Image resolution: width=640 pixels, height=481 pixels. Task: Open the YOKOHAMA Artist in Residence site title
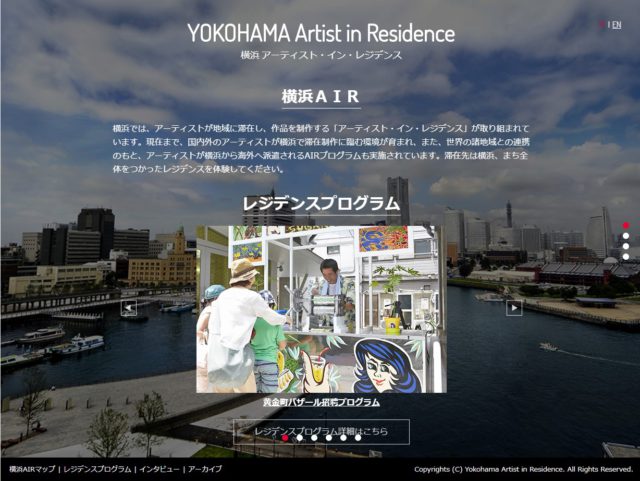coord(320,33)
